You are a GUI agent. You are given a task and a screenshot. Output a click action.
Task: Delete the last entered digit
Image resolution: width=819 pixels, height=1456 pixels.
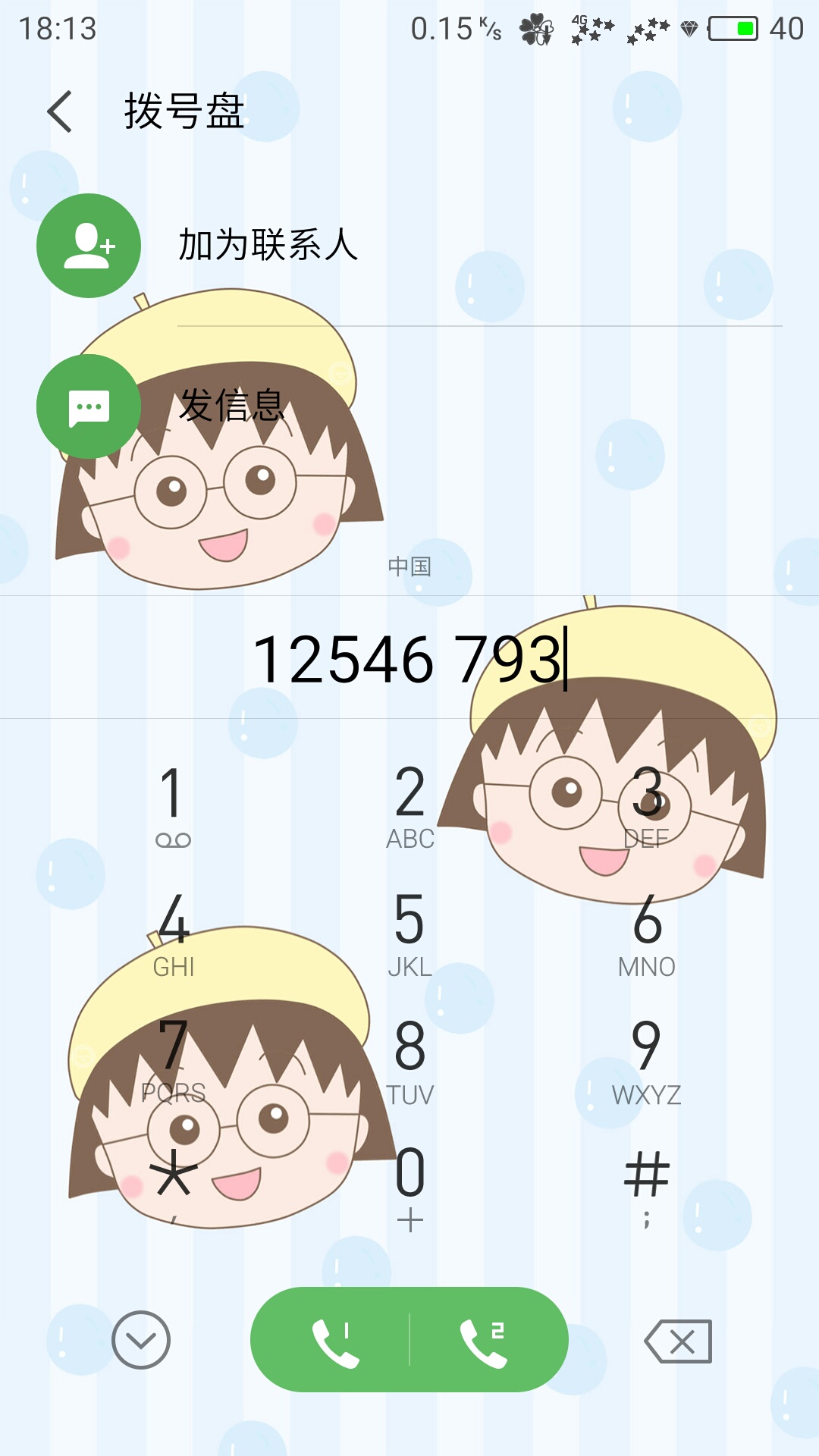click(x=679, y=1341)
